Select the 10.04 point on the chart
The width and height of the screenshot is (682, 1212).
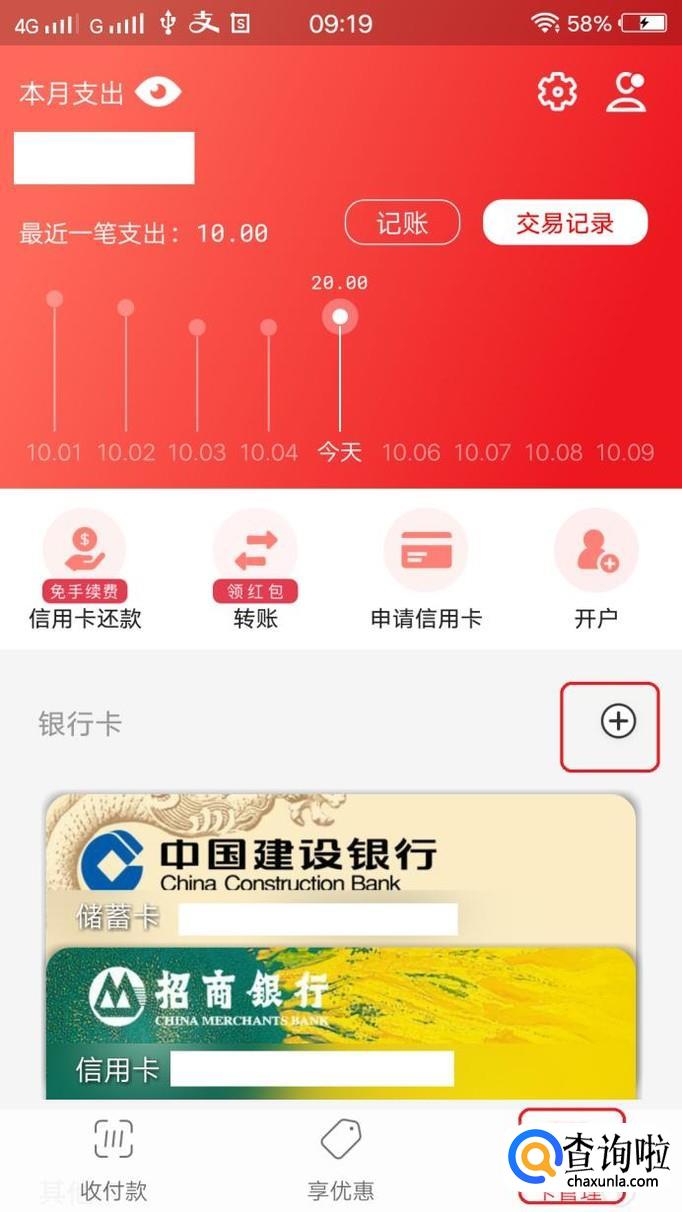tap(268, 327)
